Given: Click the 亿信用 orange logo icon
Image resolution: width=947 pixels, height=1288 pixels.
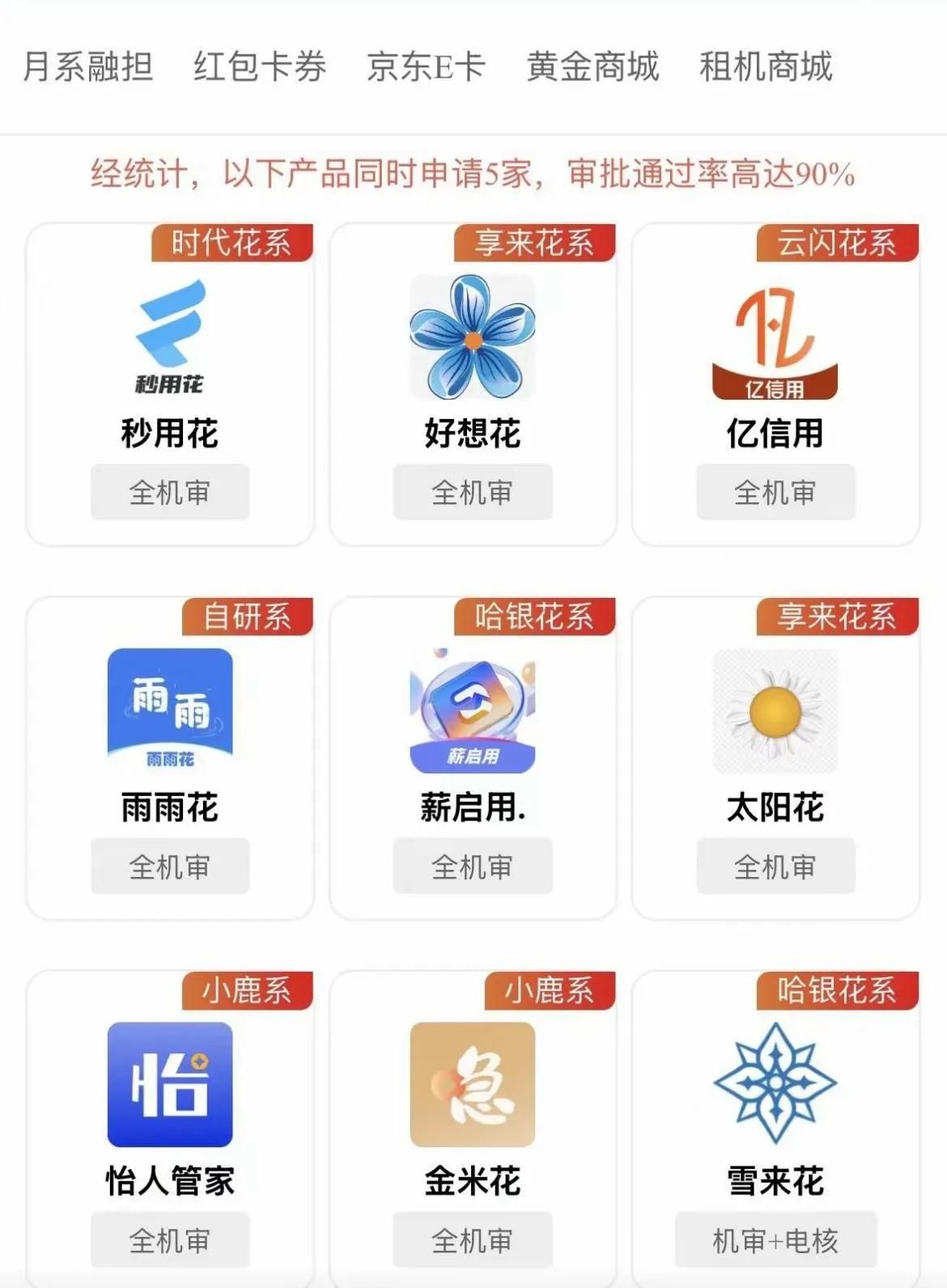Looking at the screenshot, I should [x=775, y=335].
